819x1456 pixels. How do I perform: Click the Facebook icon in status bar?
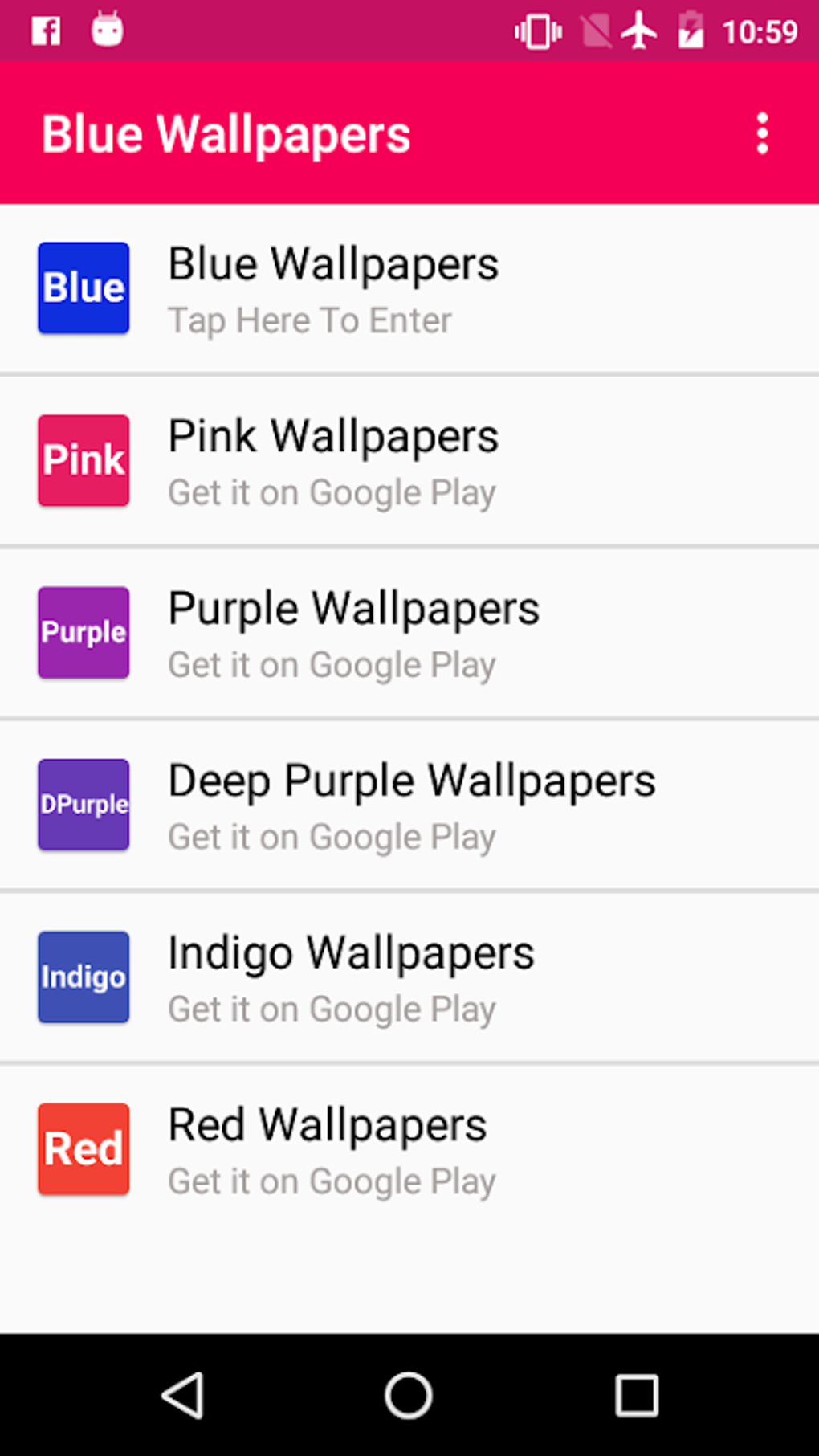pos(46,31)
